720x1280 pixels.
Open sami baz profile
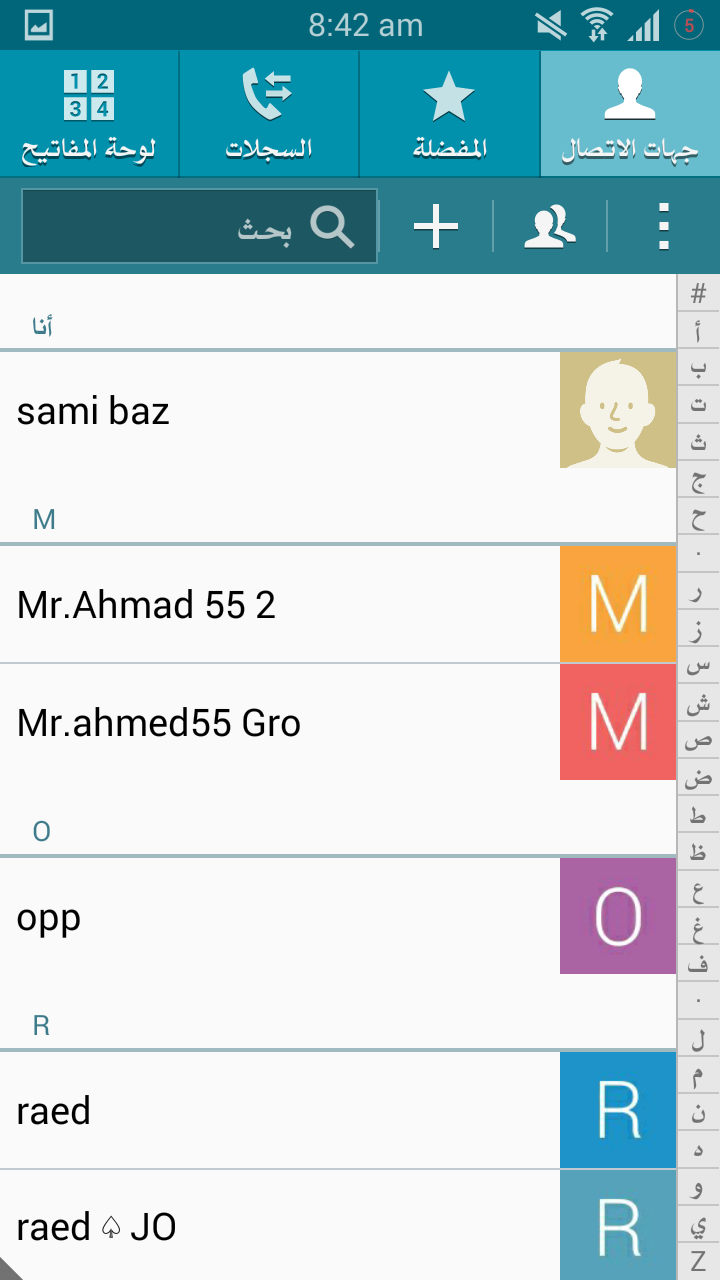tap(280, 411)
